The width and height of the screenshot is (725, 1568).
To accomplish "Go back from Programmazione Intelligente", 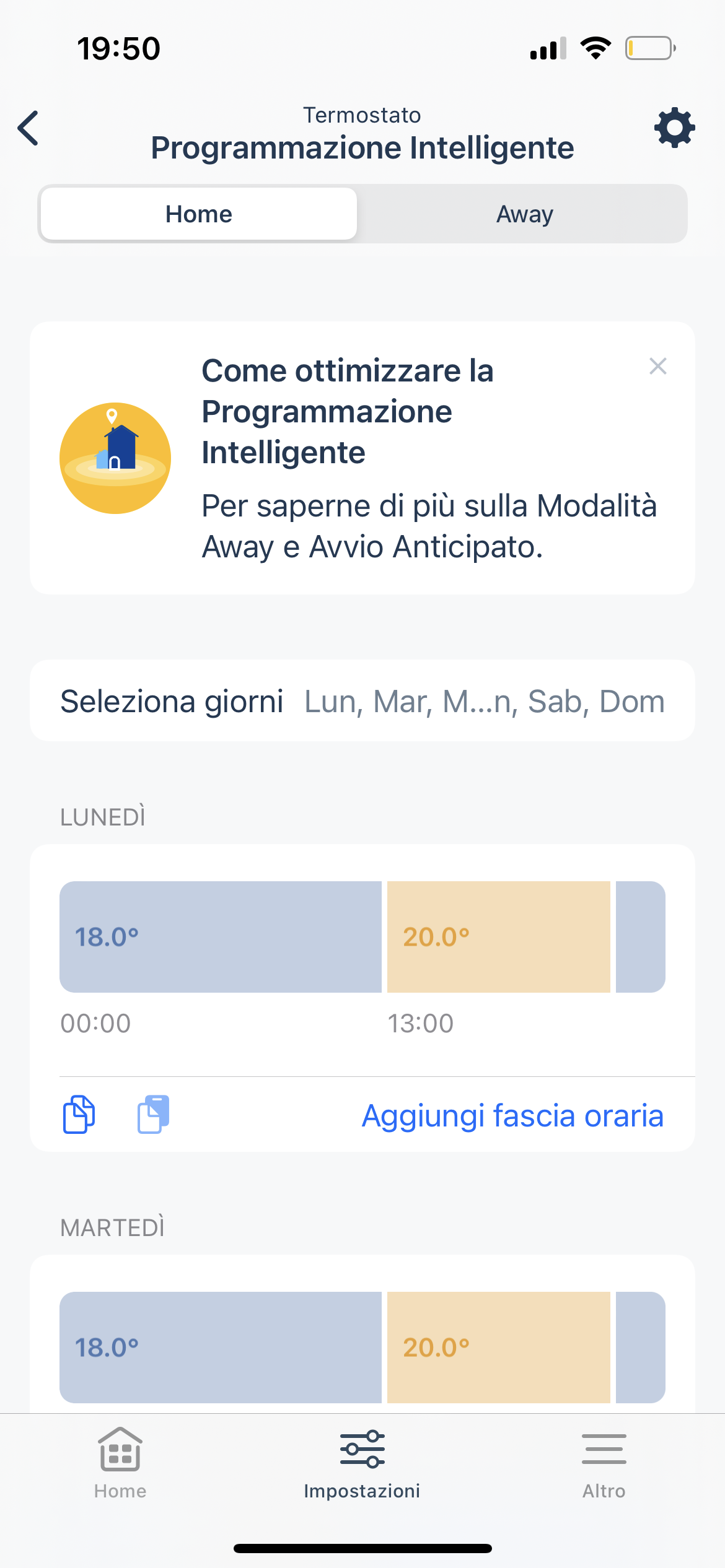I will 29,128.
